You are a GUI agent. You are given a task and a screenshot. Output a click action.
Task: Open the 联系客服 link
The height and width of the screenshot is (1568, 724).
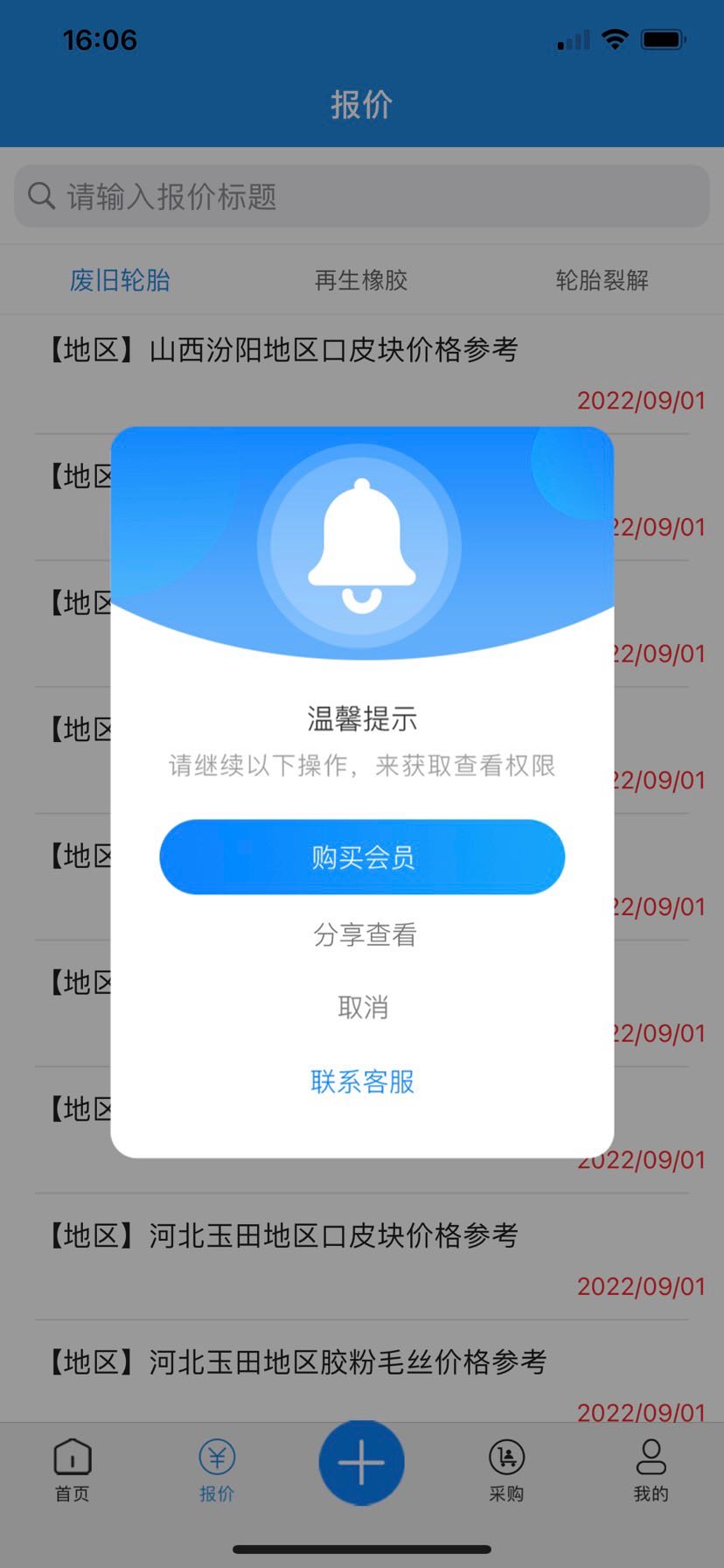point(362,1081)
